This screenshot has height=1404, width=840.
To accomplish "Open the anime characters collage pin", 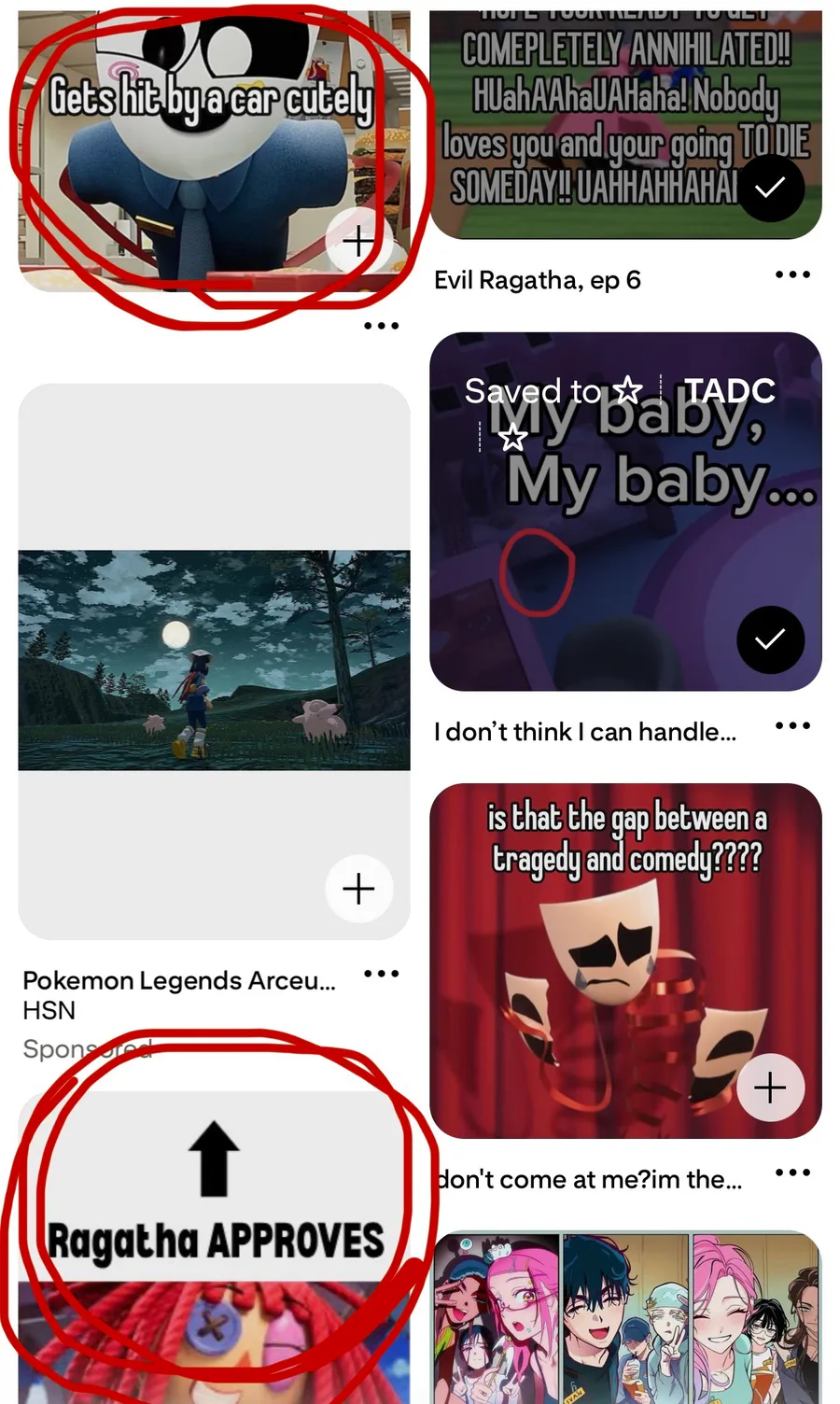I will point(625,1317).
